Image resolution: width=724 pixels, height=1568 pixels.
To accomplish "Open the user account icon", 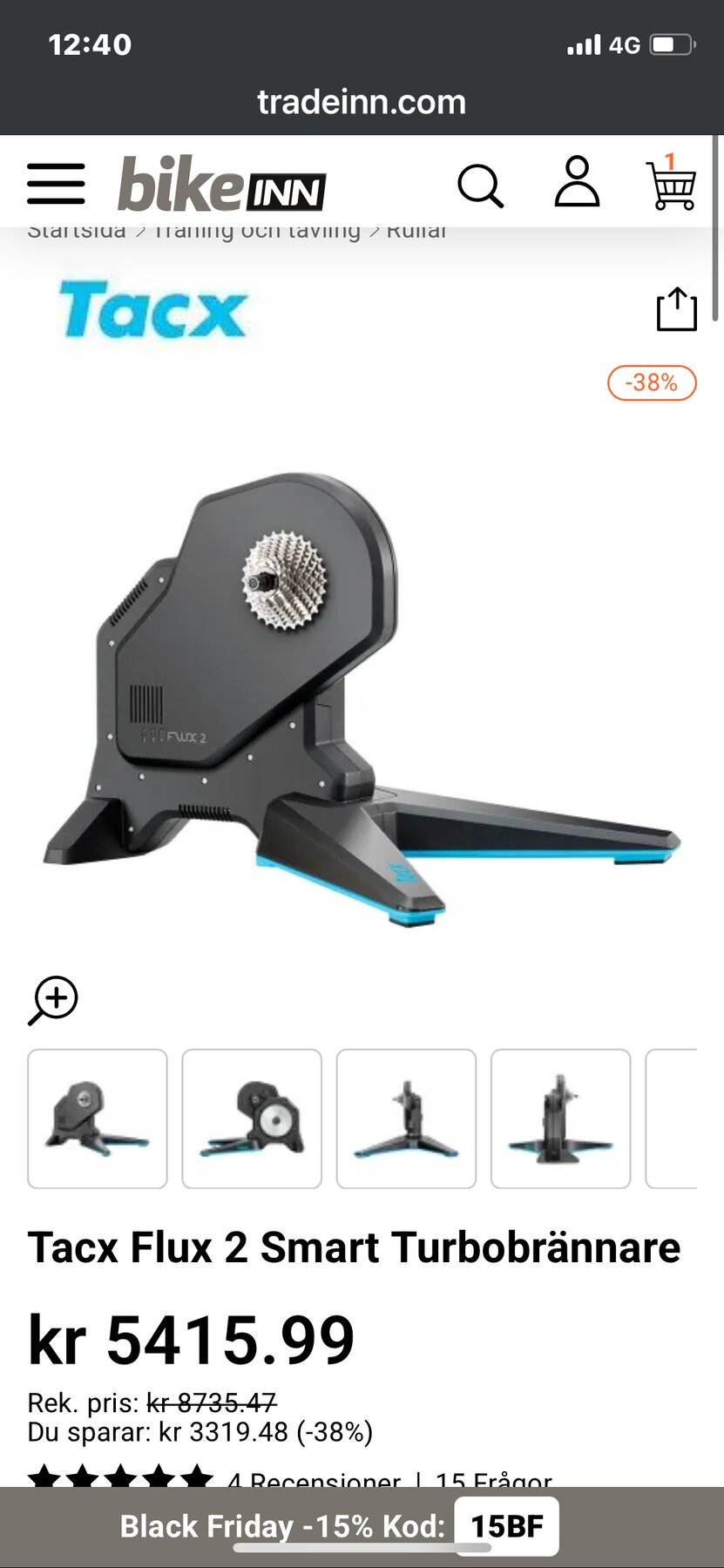I will pos(577,182).
